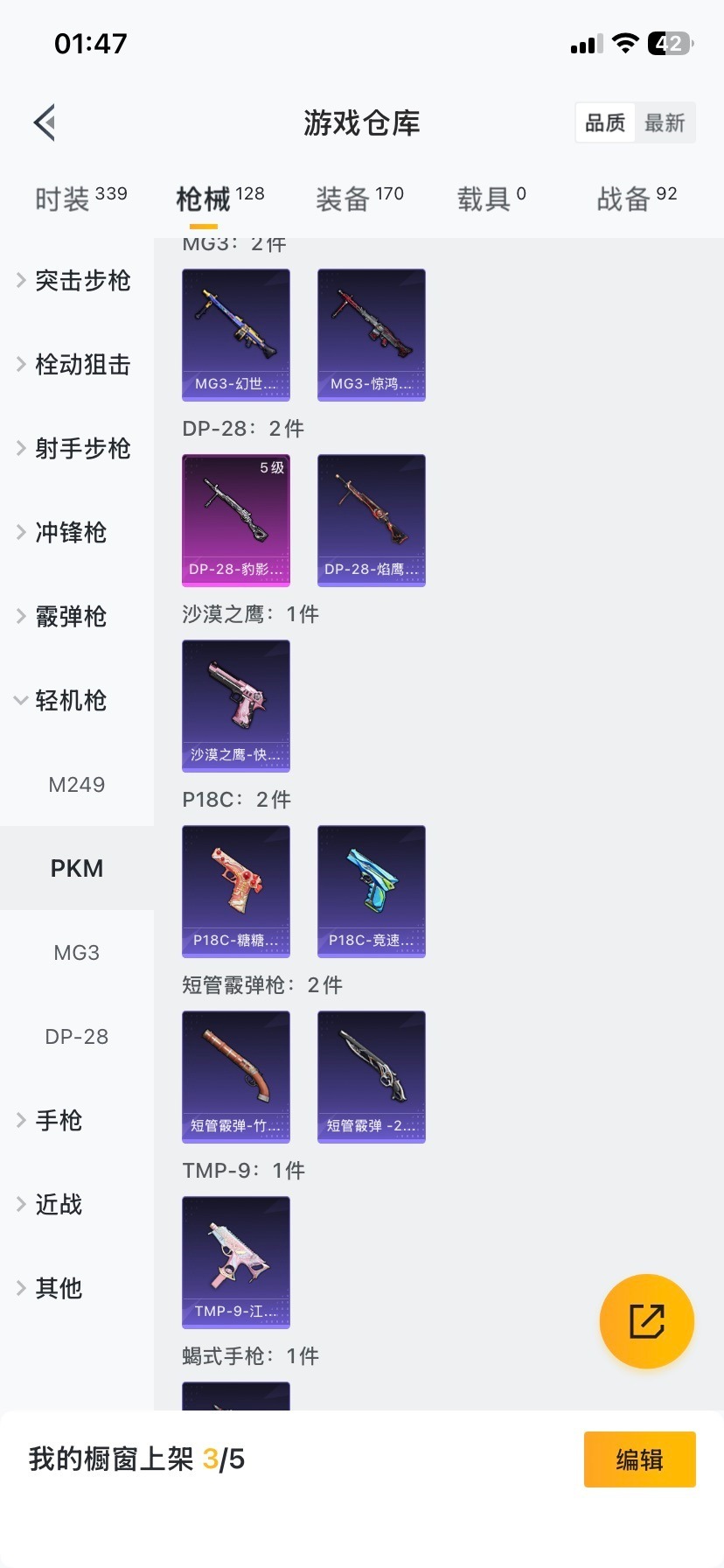The image size is (724, 1568).
Task: Expand the 手枪 category
Action: pos(59,1120)
